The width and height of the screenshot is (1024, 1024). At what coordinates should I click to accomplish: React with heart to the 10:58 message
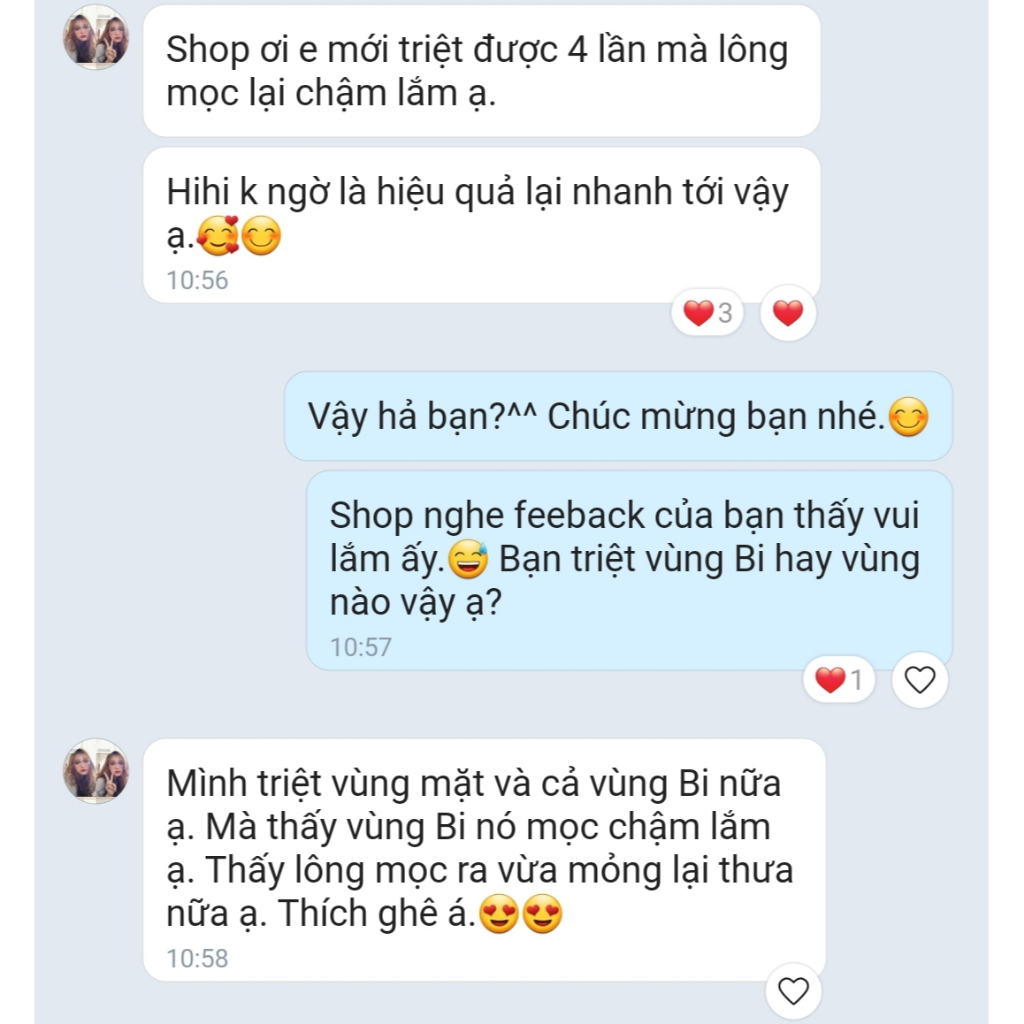pyautogui.click(x=793, y=991)
